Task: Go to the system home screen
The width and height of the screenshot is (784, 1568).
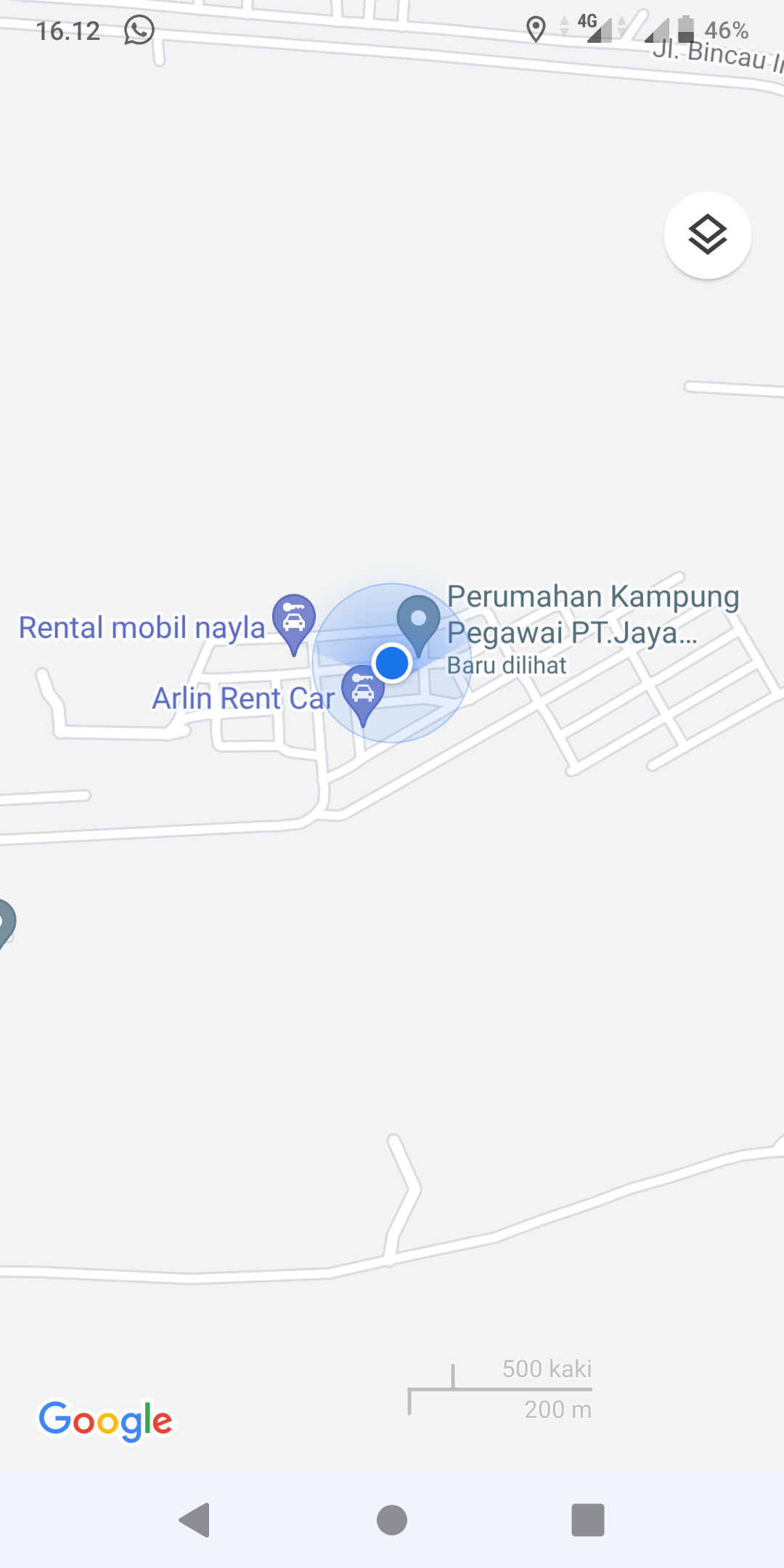Action: click(392, 1520)
